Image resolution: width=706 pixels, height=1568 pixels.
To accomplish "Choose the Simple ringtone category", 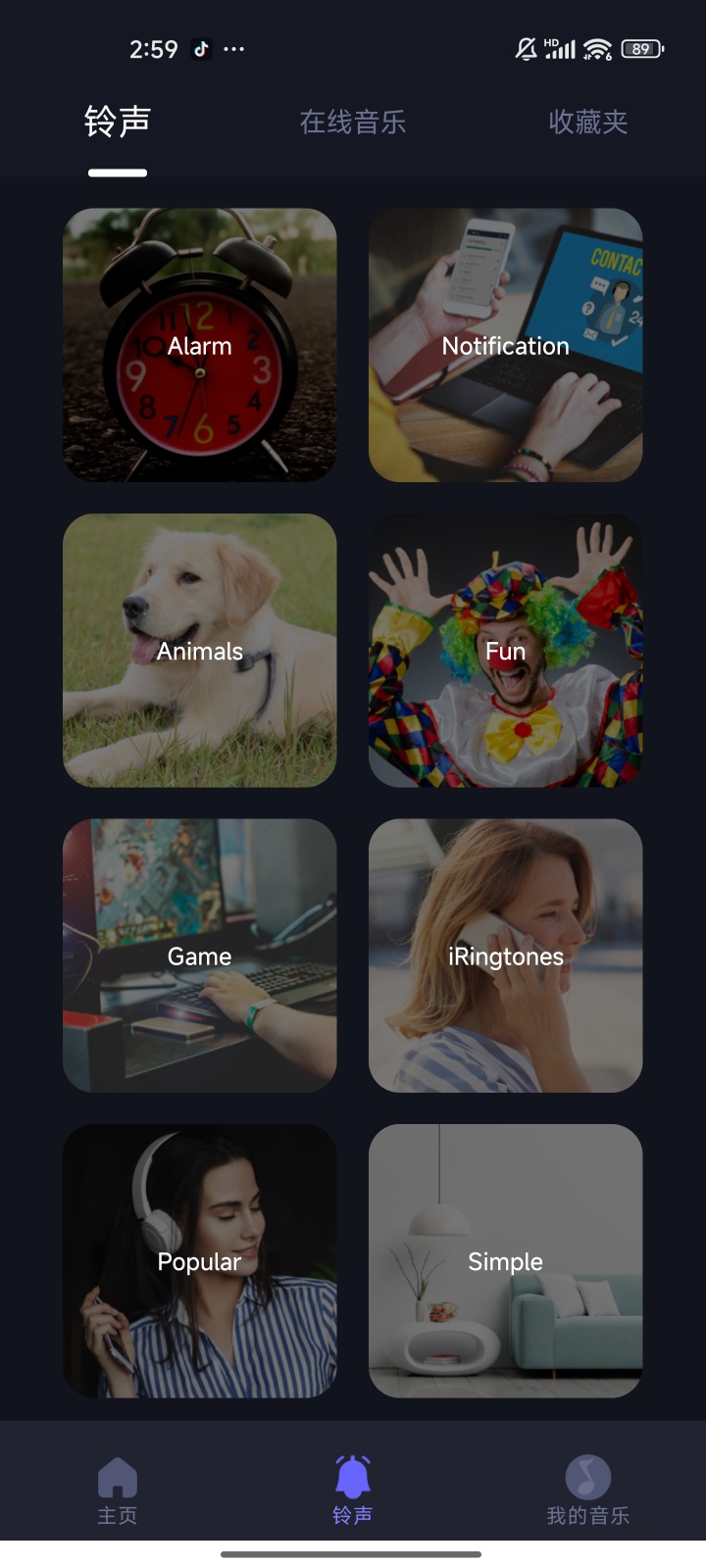I will tap(505, 1261).
